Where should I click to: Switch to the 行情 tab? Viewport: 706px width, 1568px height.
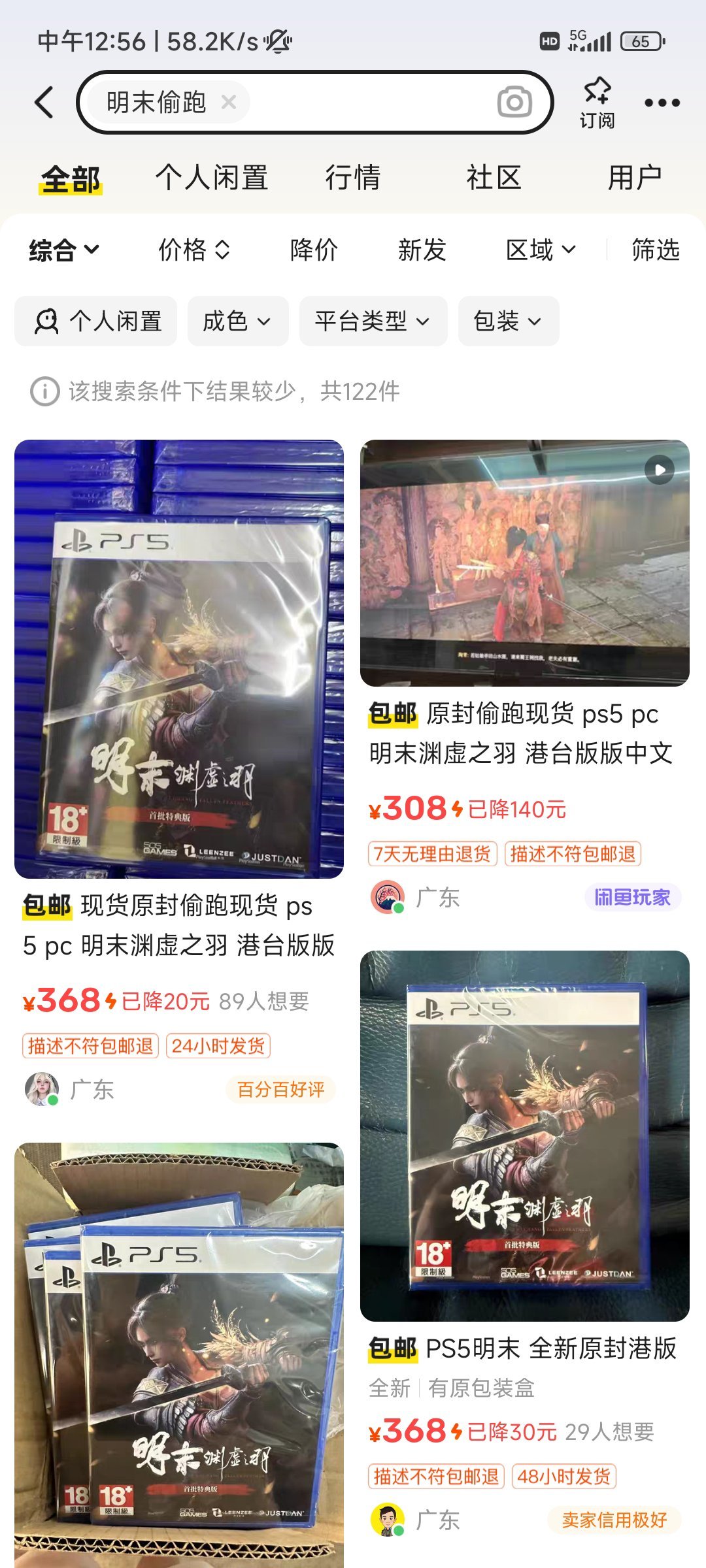(x=353, y=178)
